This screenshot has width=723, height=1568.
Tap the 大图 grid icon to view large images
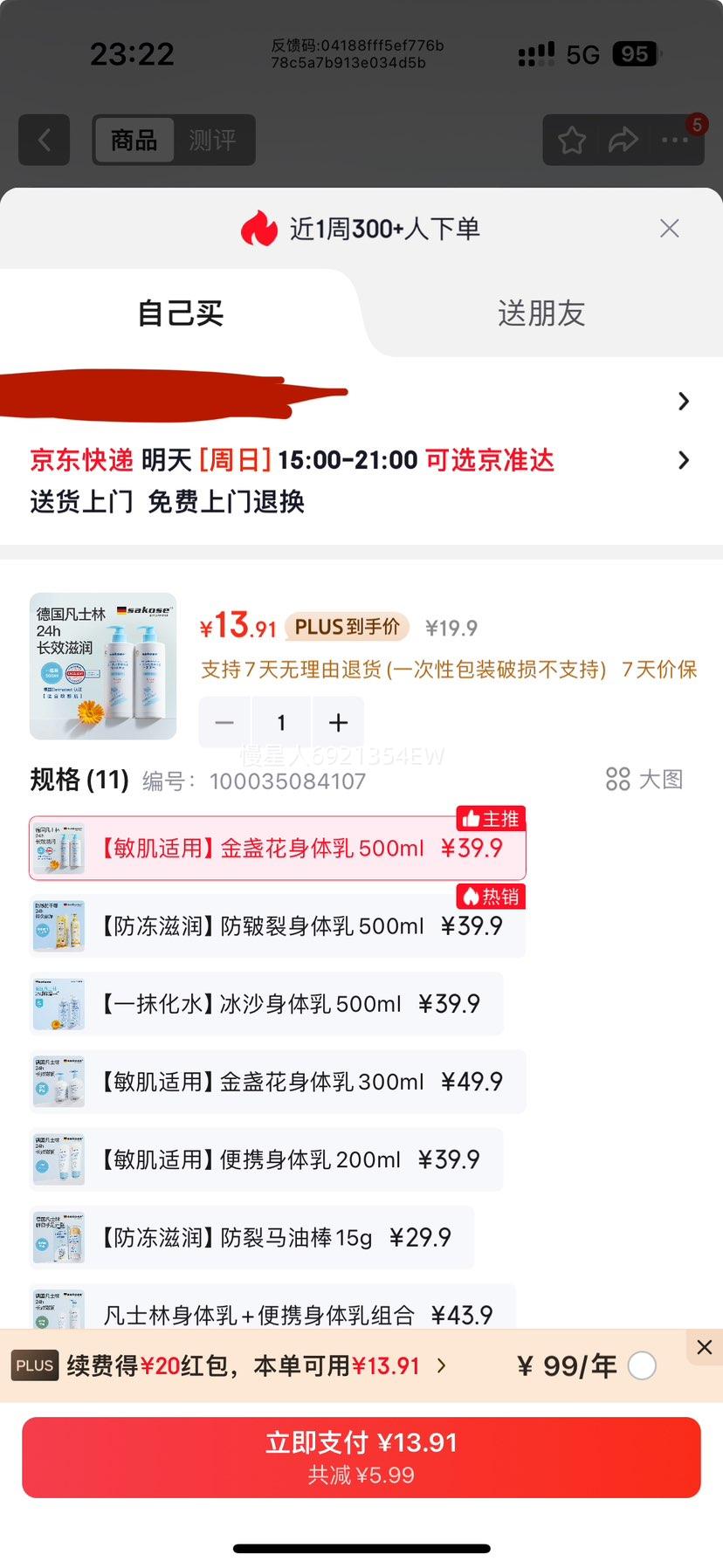[619, 780]
